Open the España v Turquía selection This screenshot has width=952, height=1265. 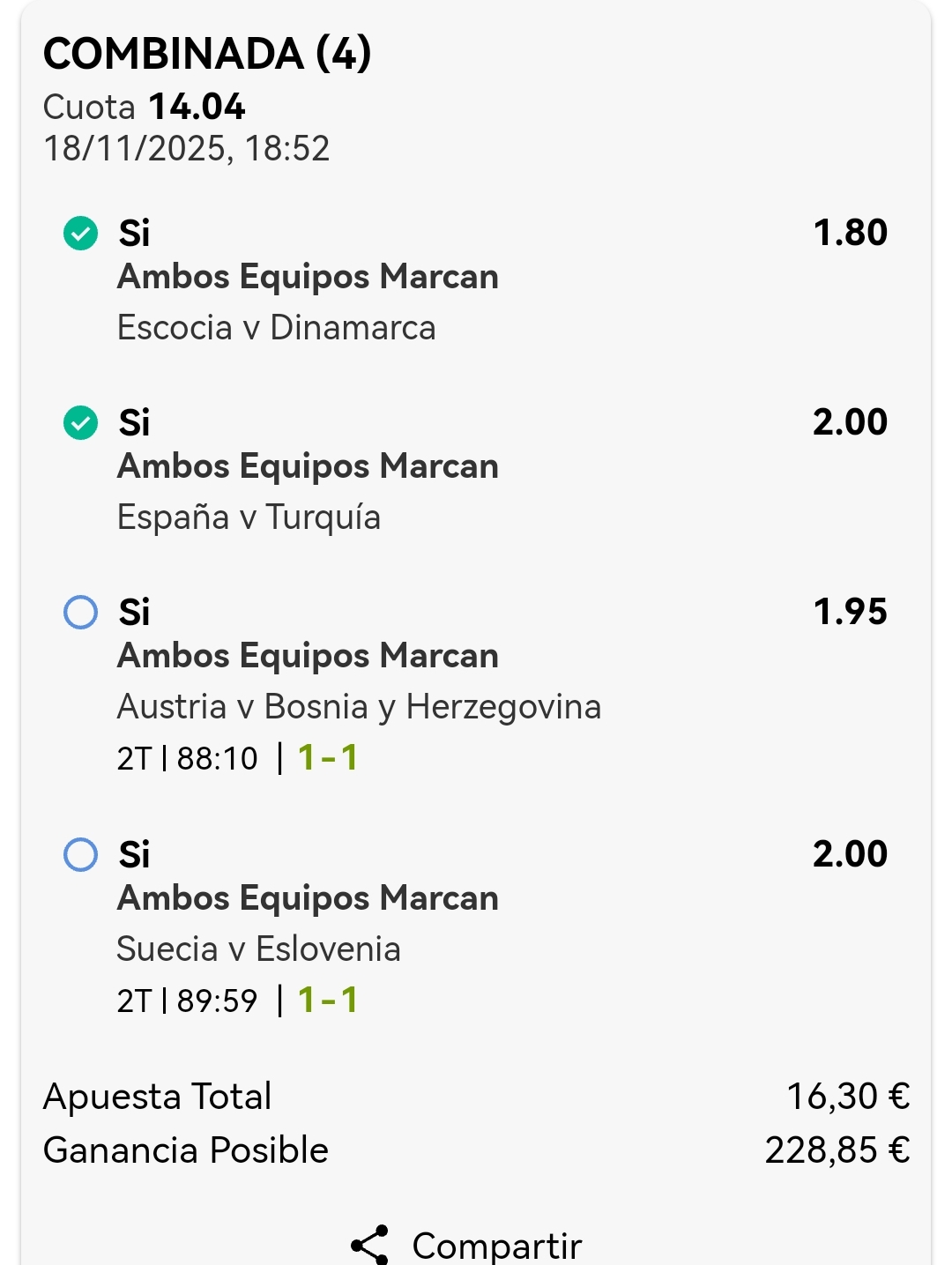pos(249,517)
